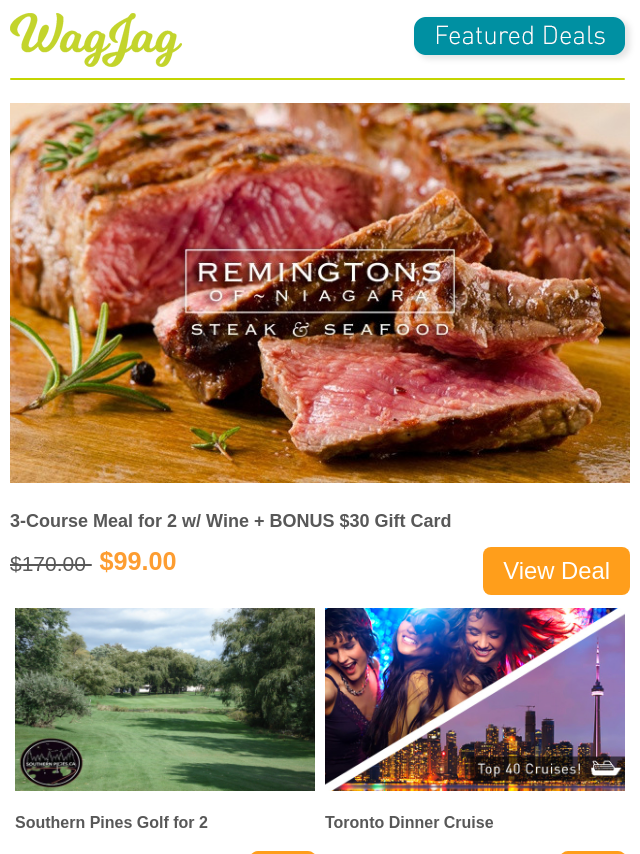This screenshot has width=640, height=854.
Task: Open the Southern Pines Golf deal image
Action: [x=165, y=699]
